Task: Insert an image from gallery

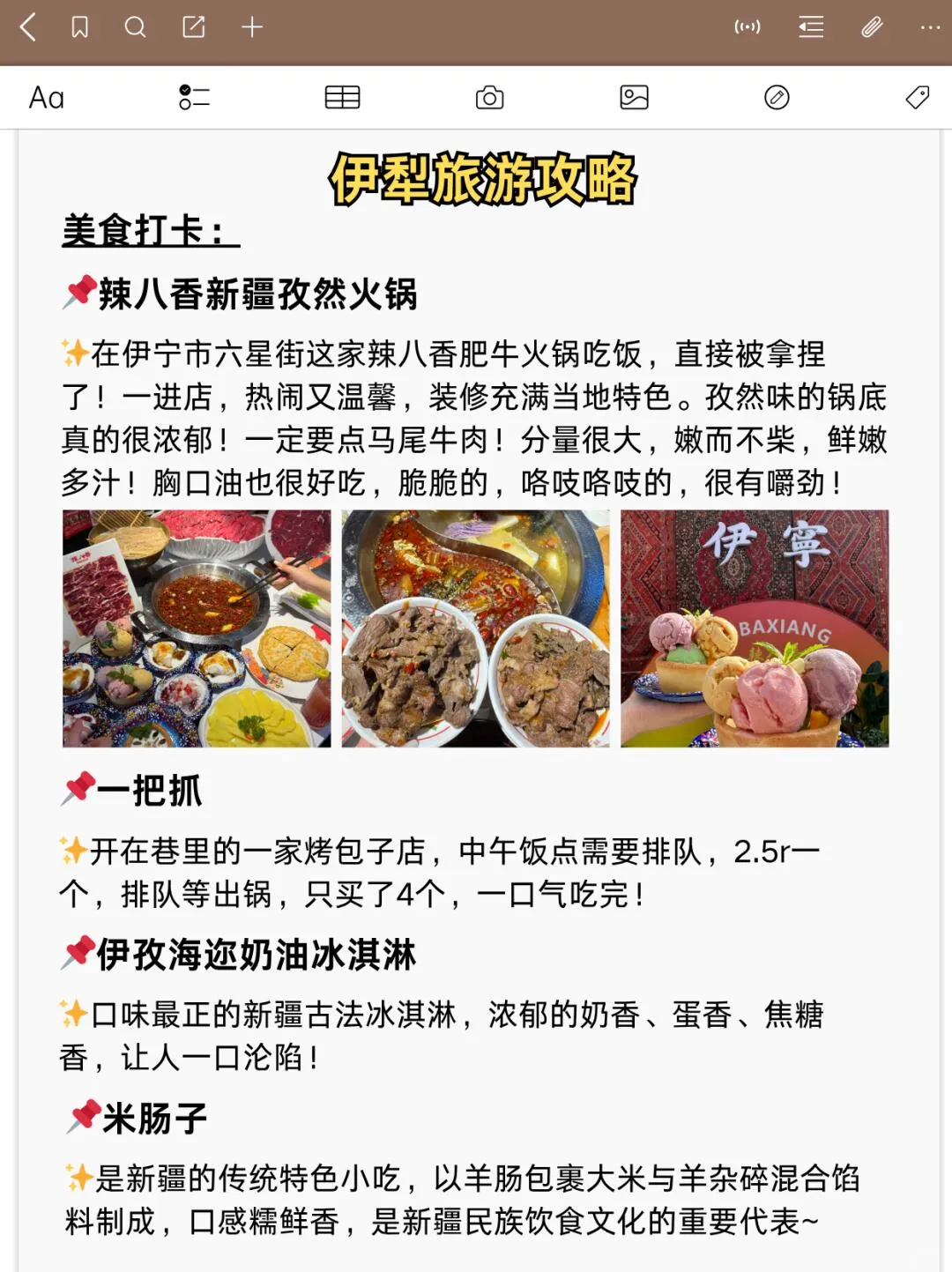Action: click(x=634, y=97)
